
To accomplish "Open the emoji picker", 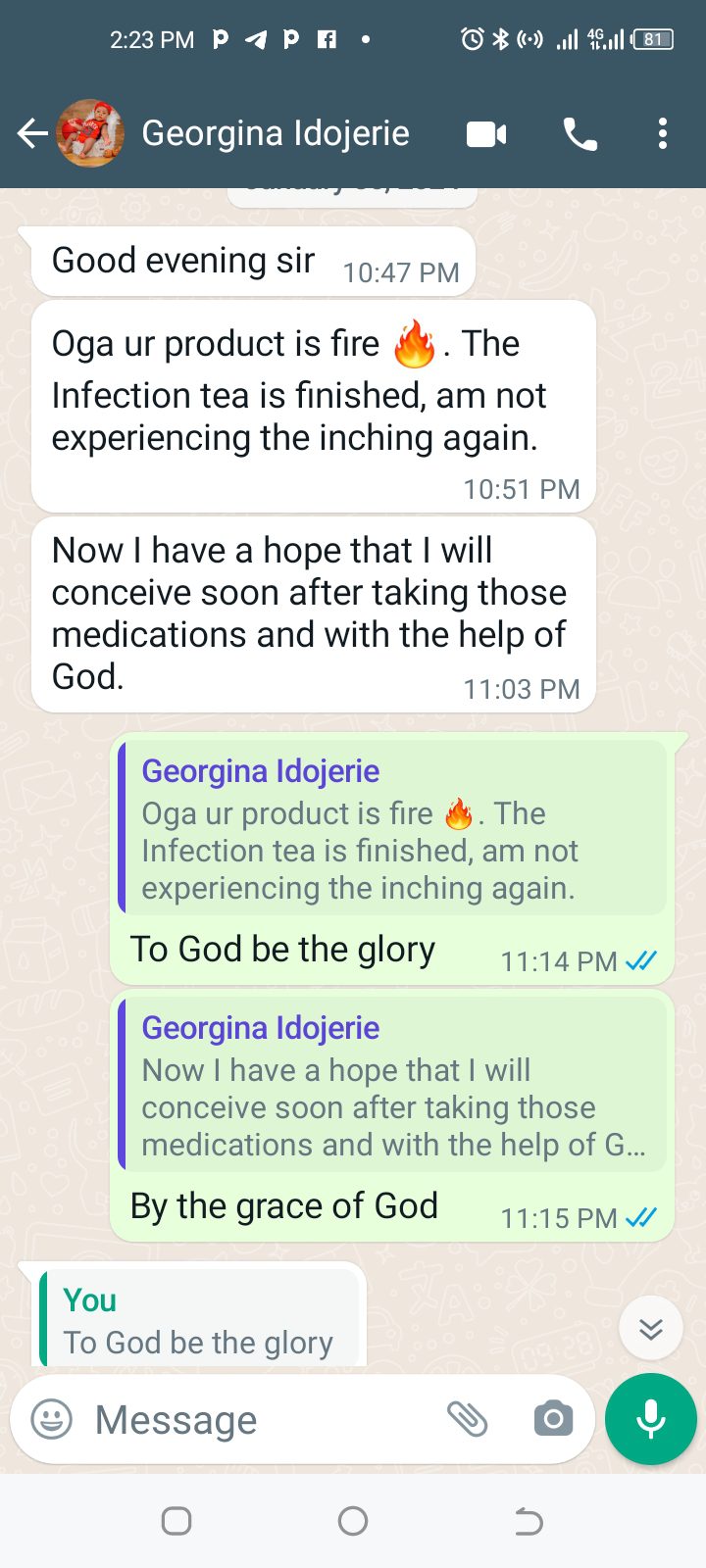I will click(x=52, y=1419).
